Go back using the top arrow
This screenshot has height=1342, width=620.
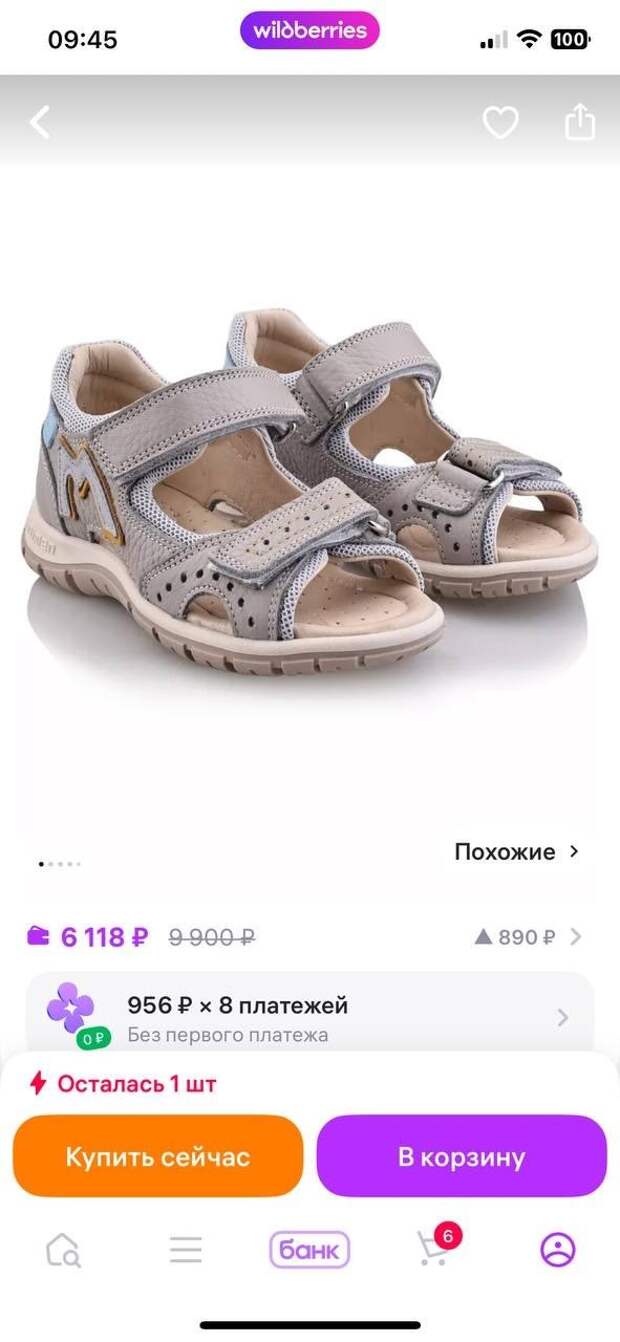coord(39,123)
